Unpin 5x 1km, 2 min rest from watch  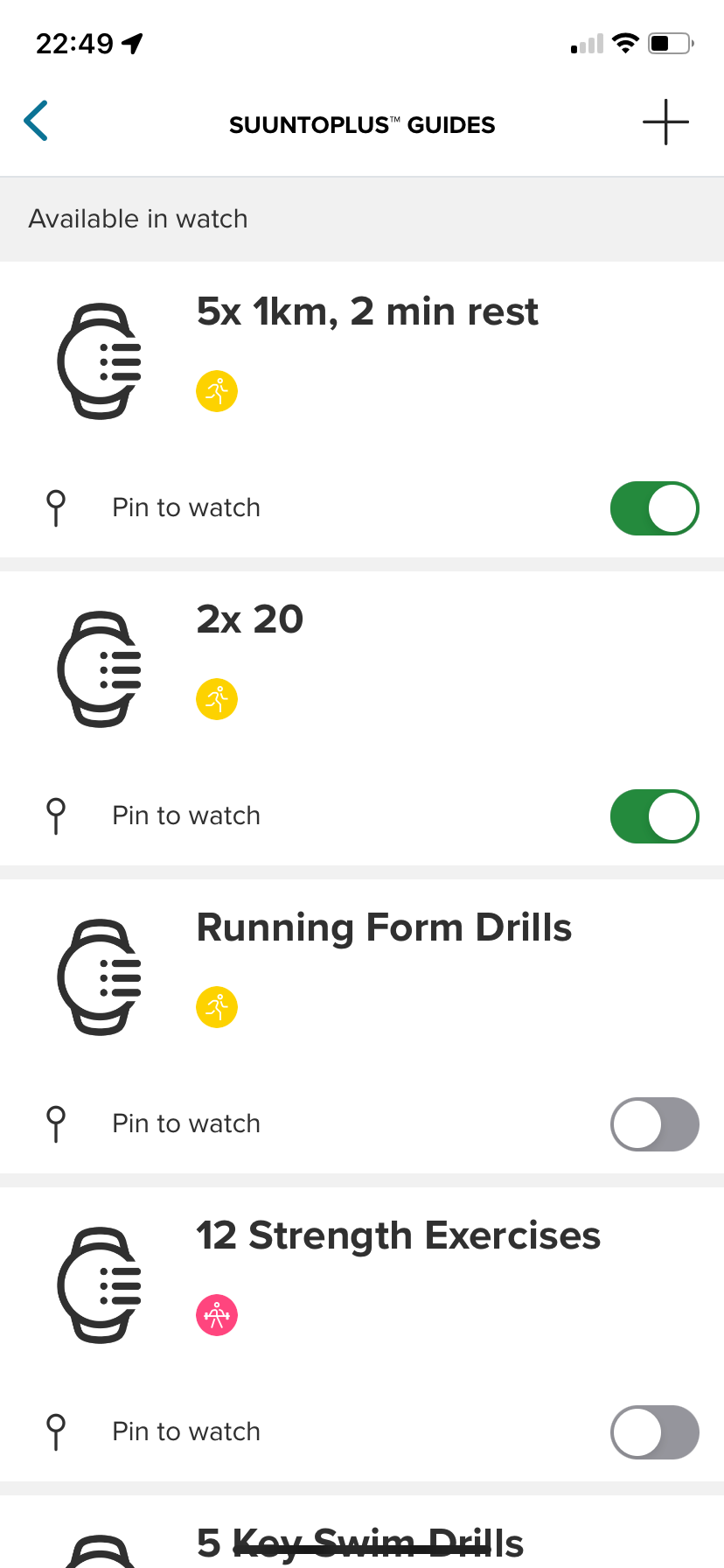(654, 508)
